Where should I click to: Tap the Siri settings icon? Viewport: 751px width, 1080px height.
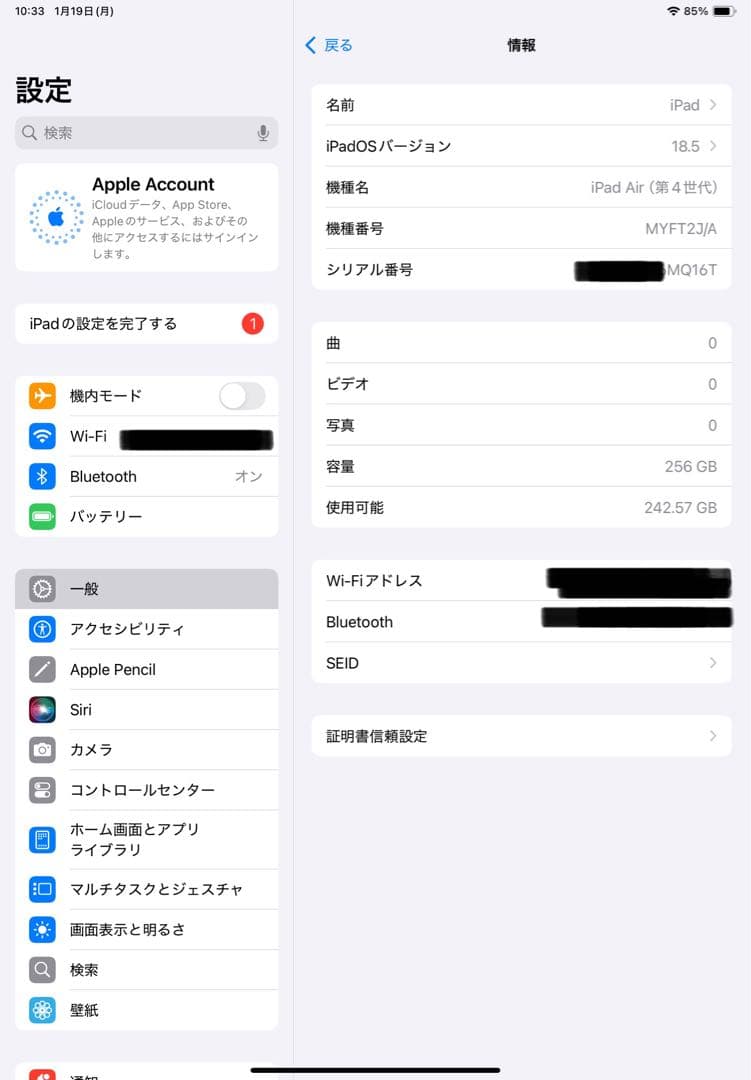tap(44, 709)
